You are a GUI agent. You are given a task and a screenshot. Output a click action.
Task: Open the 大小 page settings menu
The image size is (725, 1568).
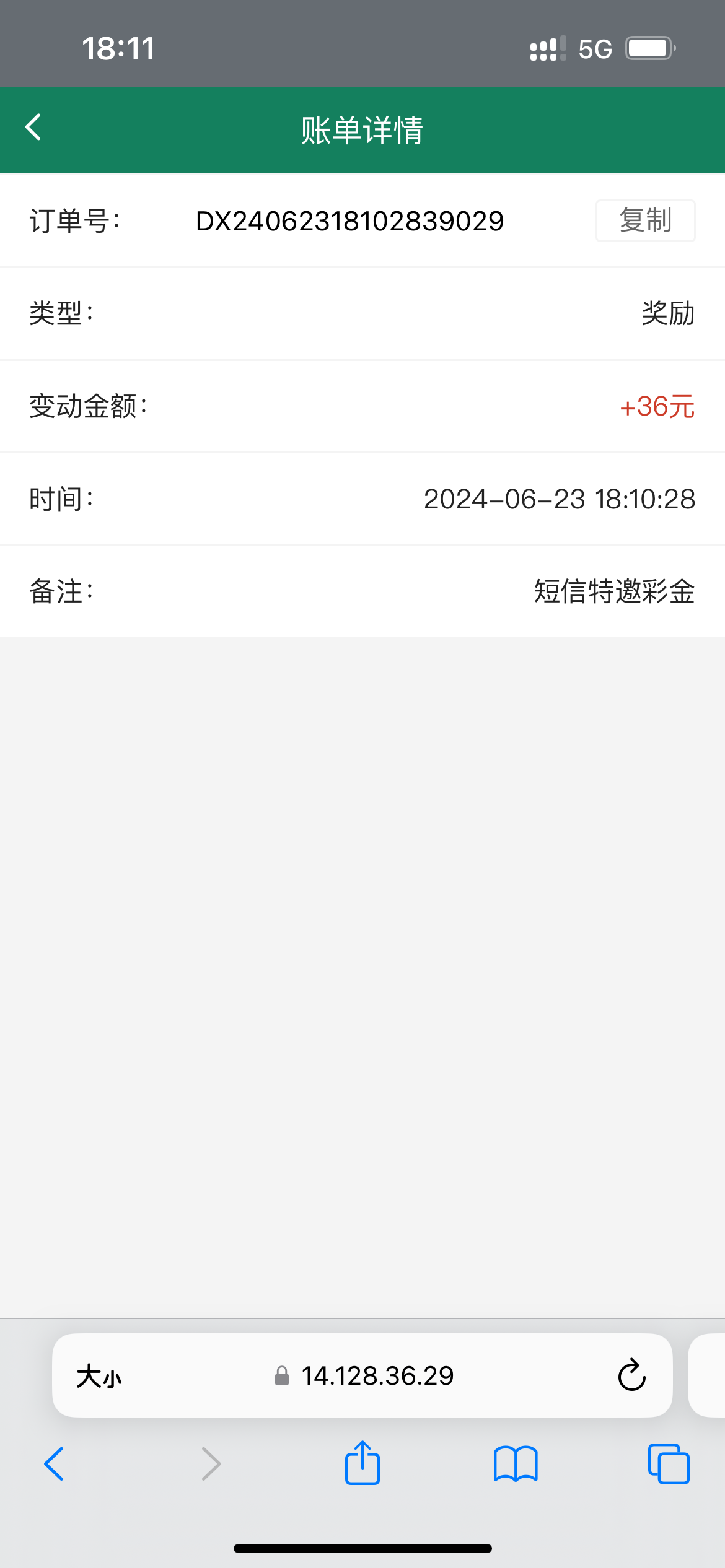point(99,1376)
